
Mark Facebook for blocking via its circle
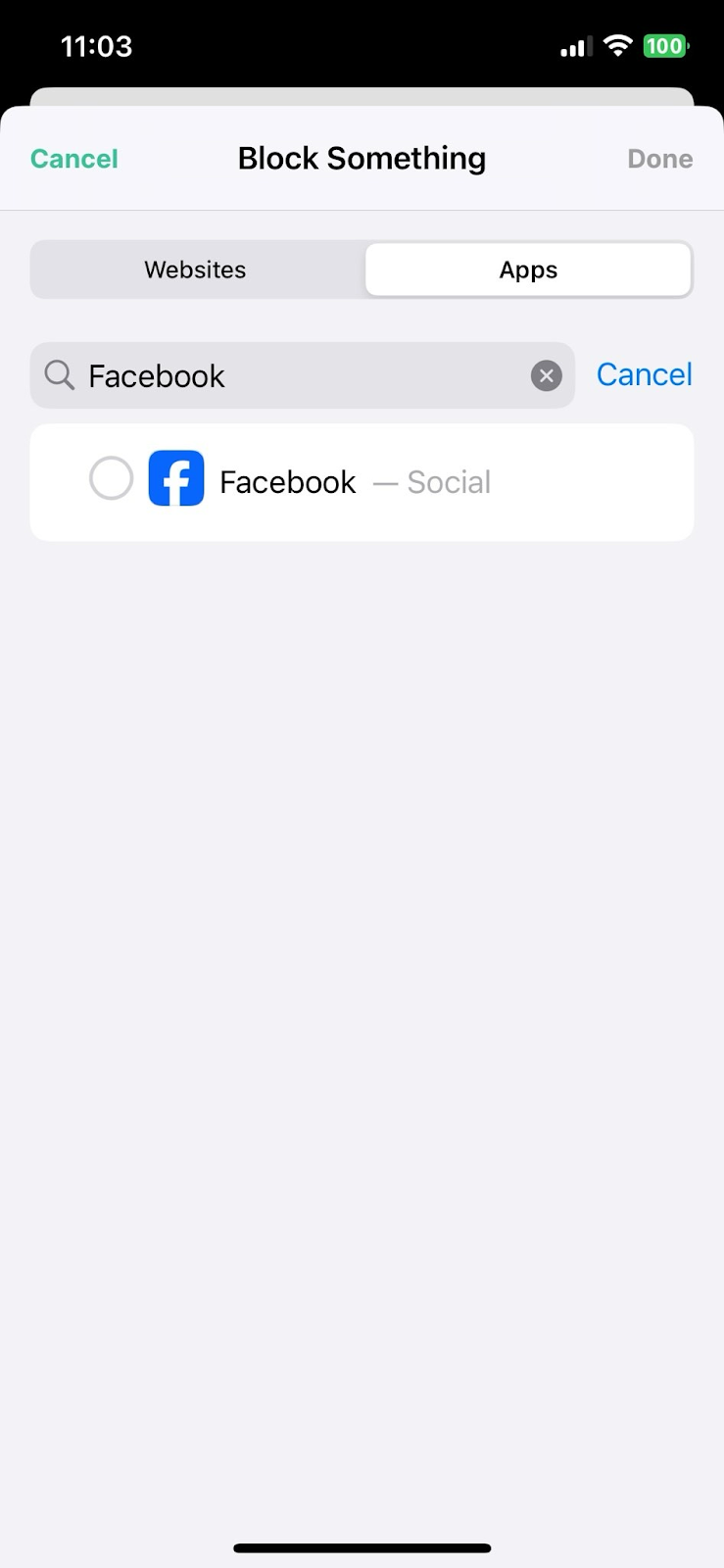pyautogui.click(x=111, y=478)
